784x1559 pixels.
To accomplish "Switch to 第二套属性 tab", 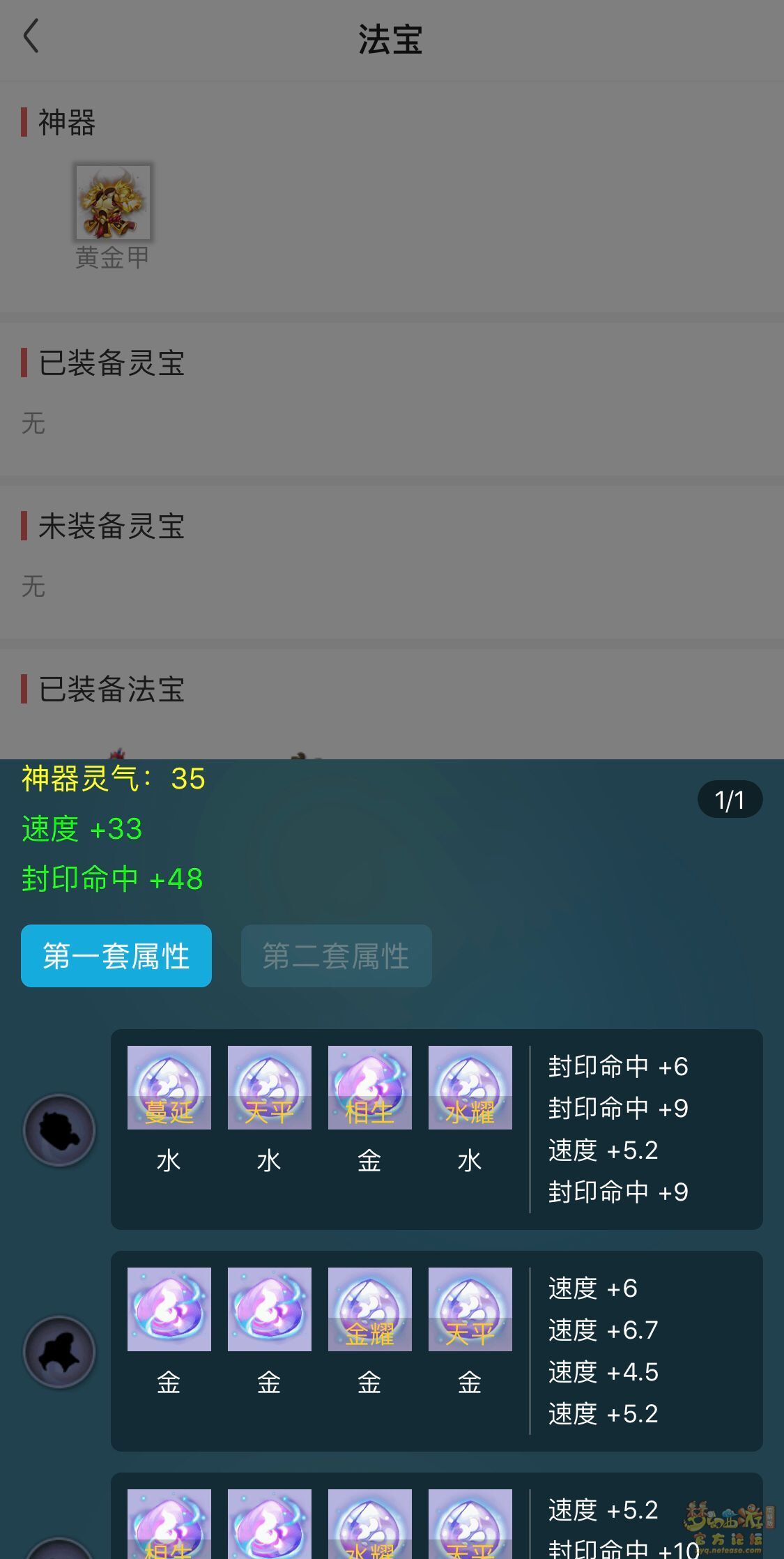I will point(336,956).
